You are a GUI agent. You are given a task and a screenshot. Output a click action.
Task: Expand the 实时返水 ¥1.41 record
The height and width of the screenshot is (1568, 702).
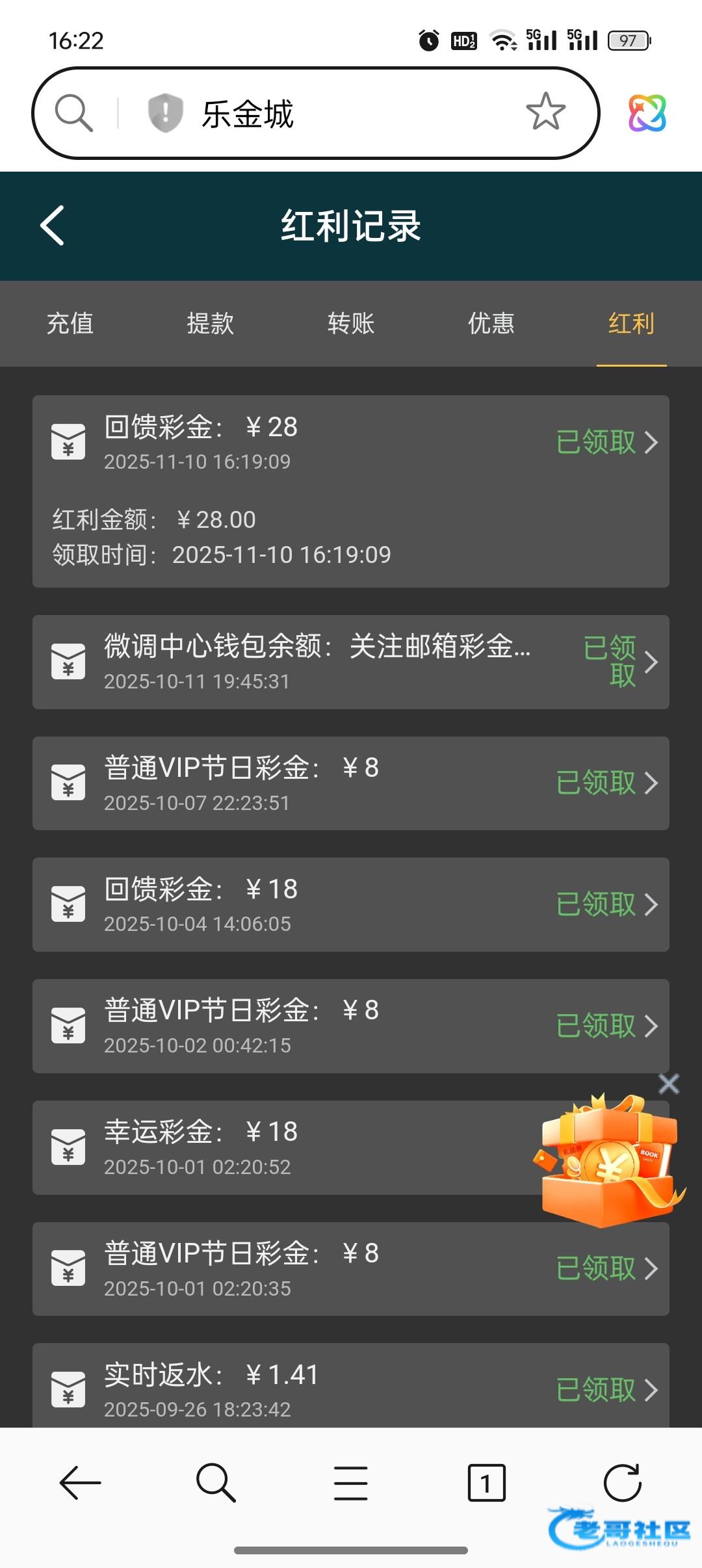[x=351, y=1389]
